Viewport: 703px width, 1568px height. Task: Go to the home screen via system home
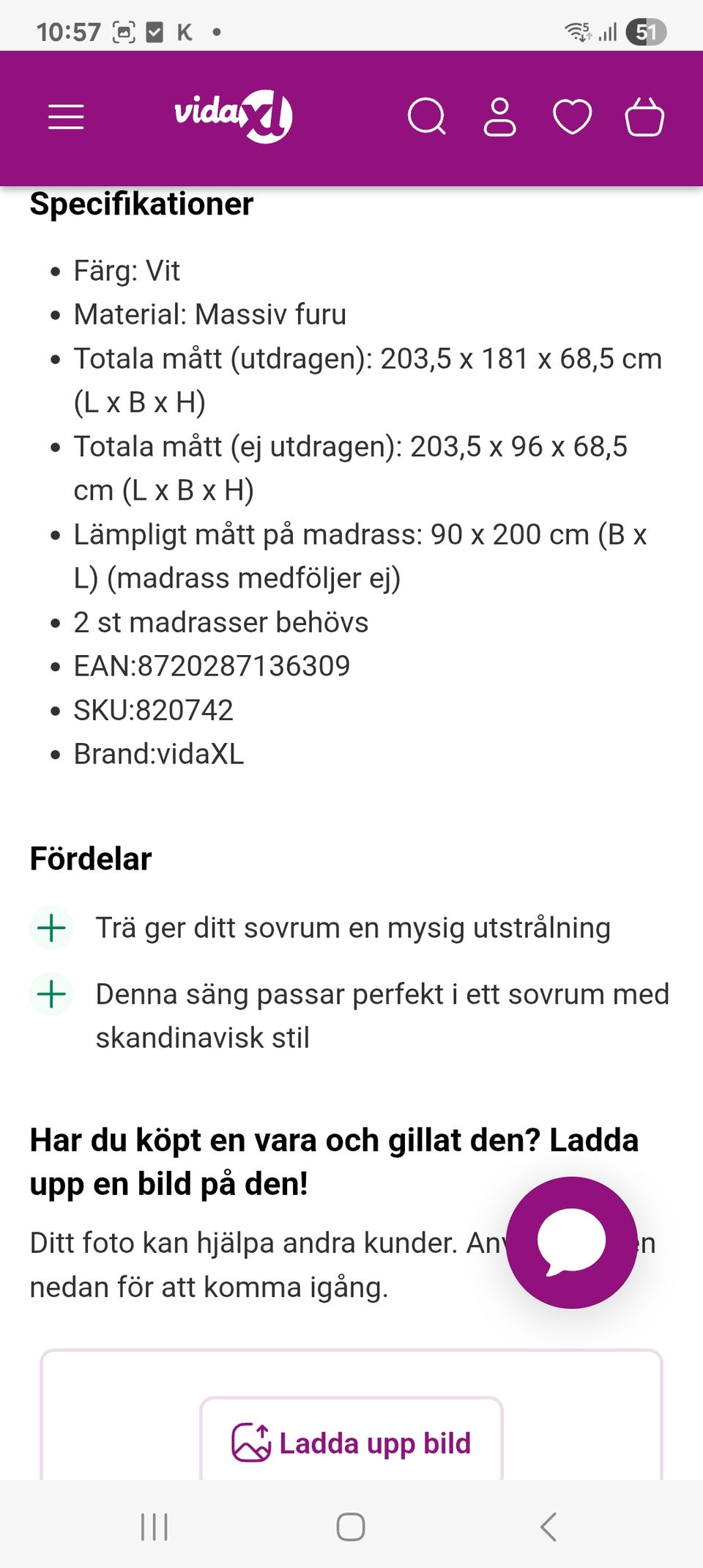click(351, 1527)
